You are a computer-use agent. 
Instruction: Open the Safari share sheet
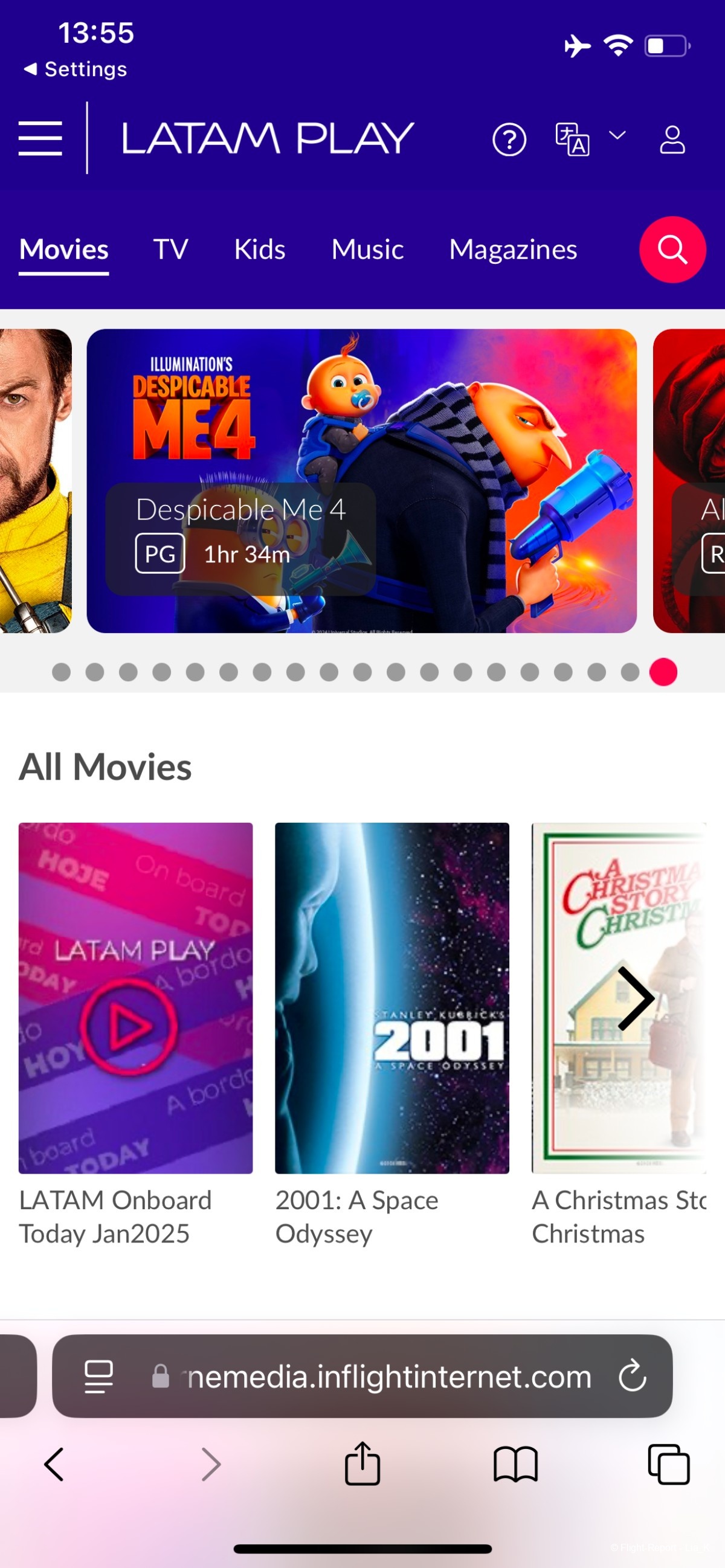(362, 1464)
